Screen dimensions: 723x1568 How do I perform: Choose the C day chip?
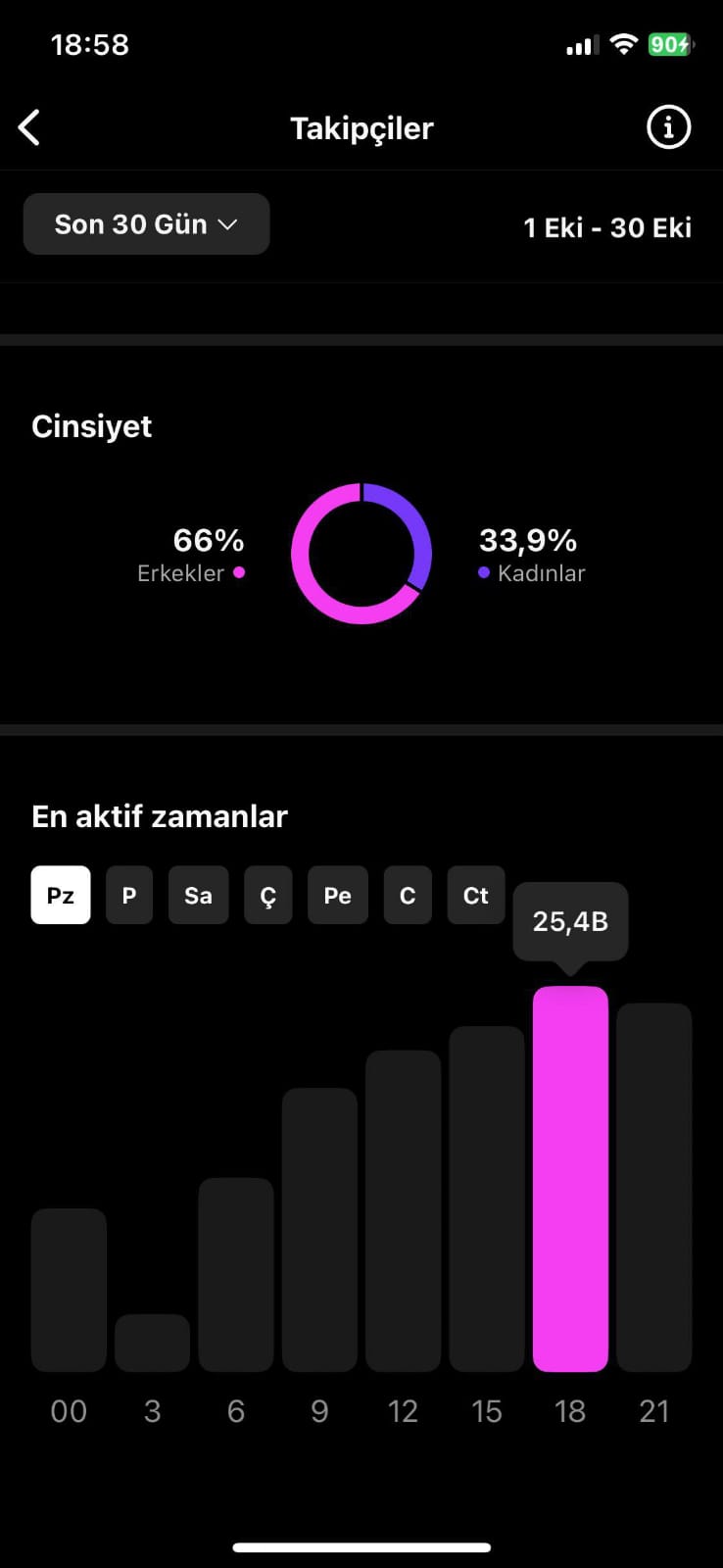point(408,895)
